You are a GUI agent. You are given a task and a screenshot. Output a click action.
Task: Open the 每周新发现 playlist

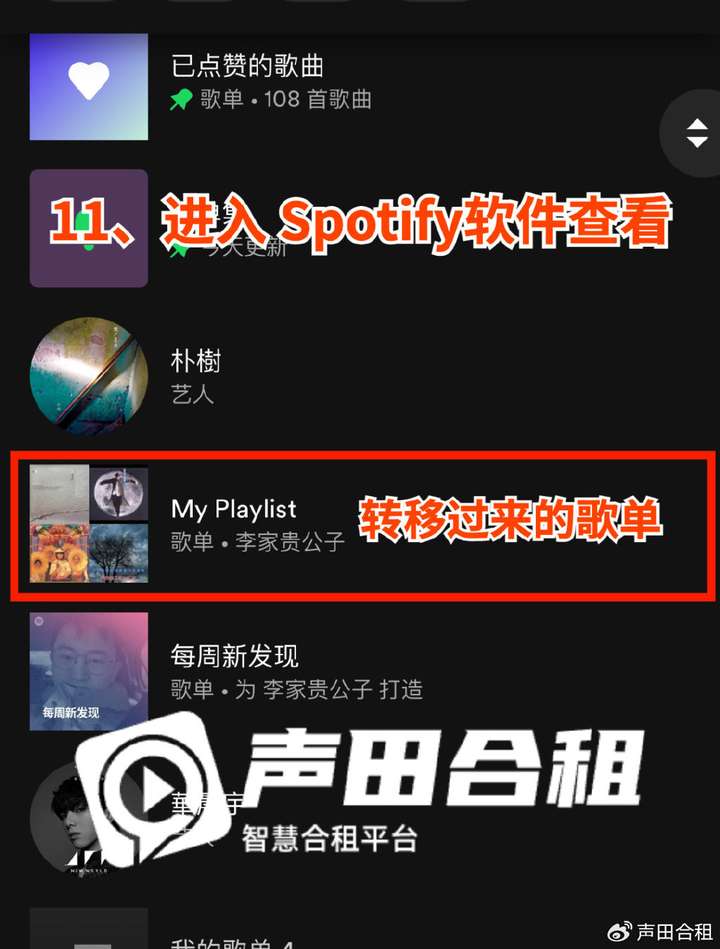(x=234, y=657)
